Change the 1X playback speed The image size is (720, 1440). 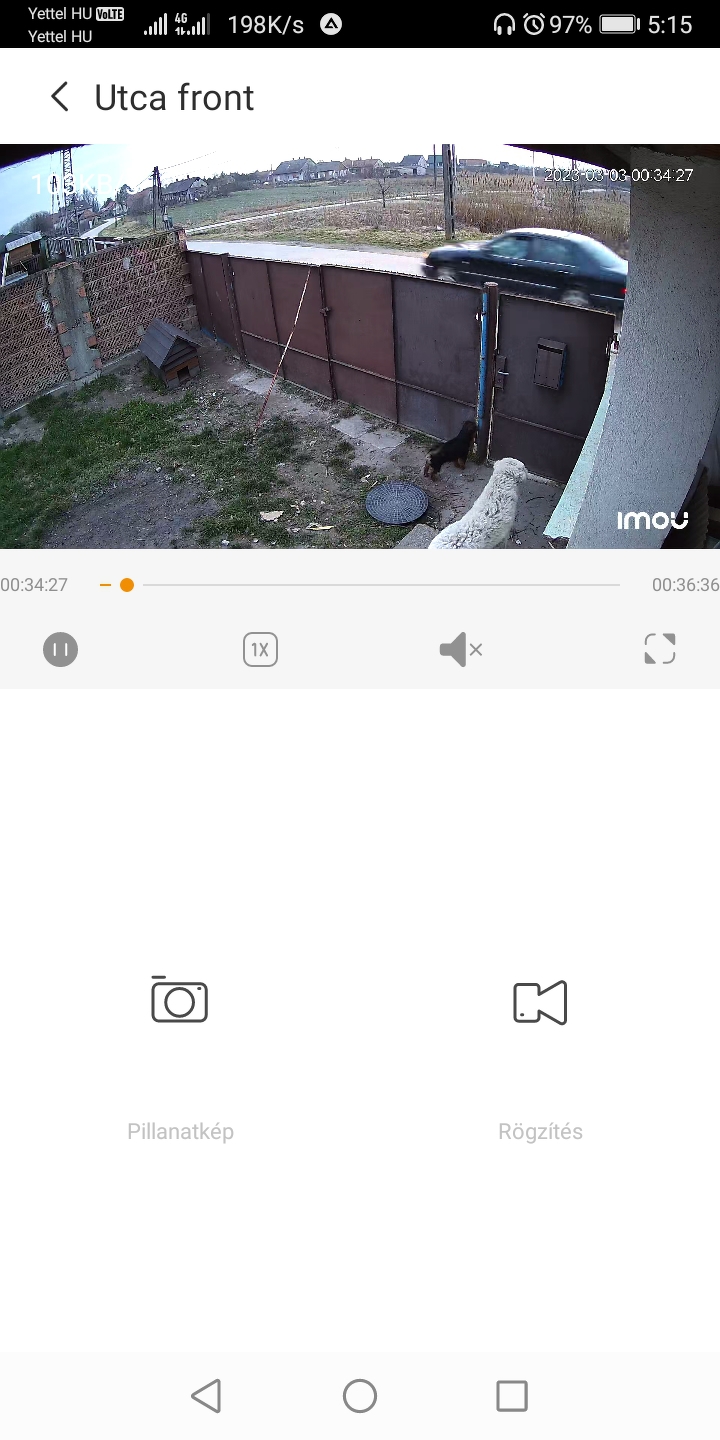pyautogui.click(x=260, y=650)
